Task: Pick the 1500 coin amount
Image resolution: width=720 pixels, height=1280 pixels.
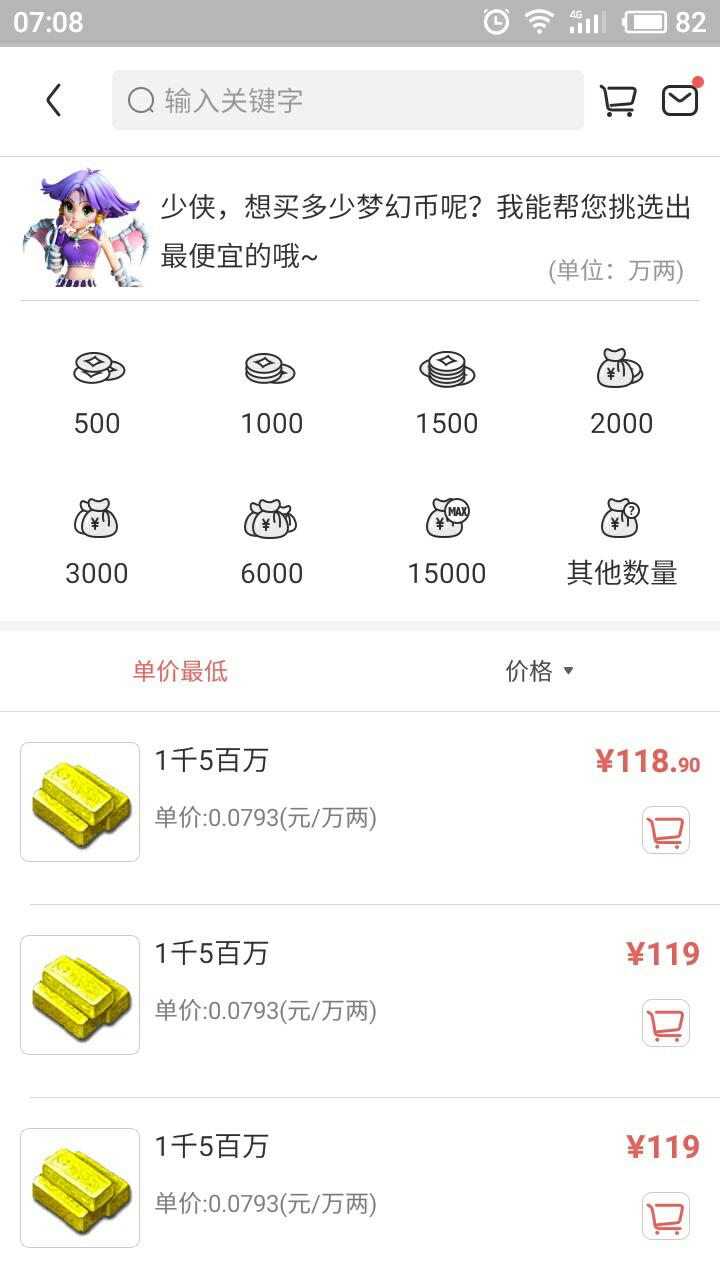Action: click(x=447, y=392)
